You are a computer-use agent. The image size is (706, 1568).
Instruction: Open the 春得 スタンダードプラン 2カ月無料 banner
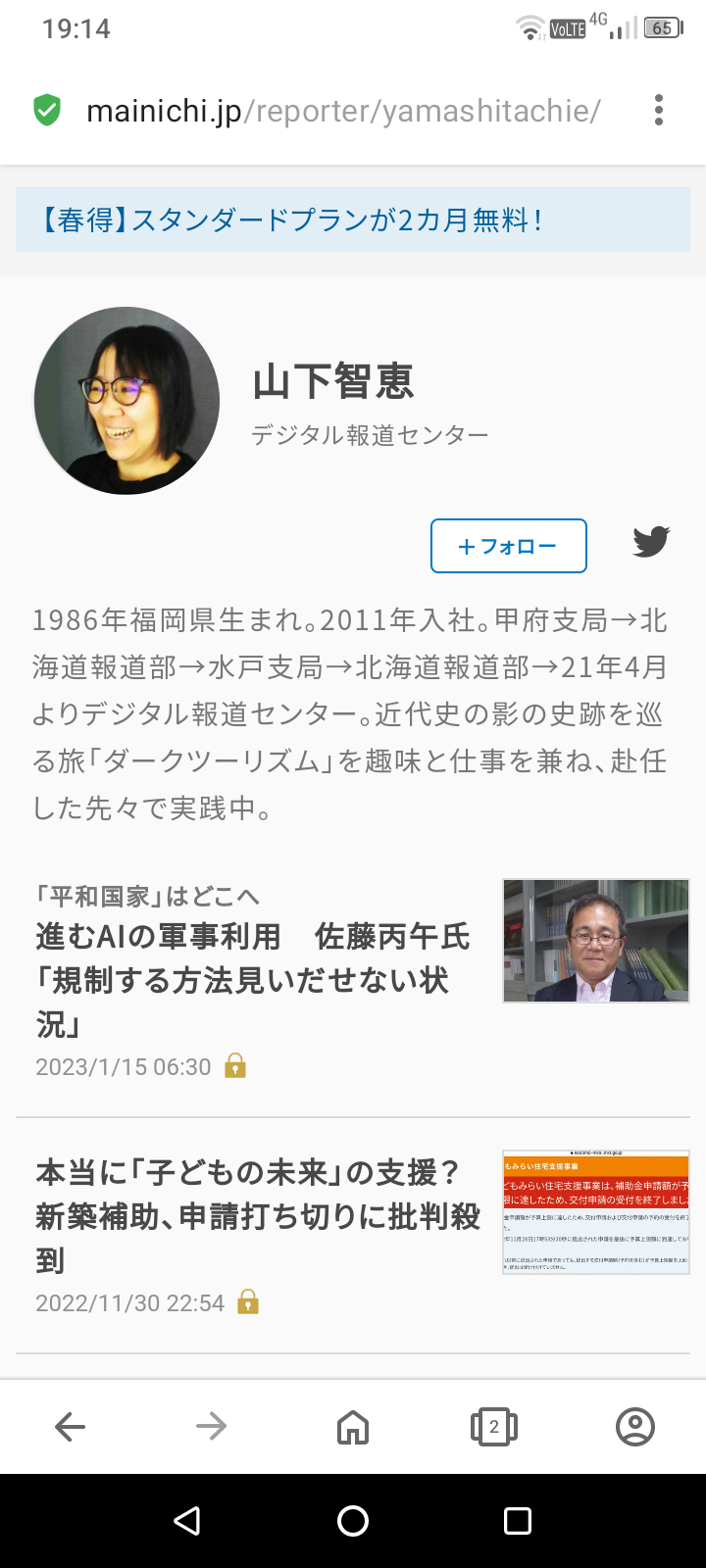tap(353, 220)
